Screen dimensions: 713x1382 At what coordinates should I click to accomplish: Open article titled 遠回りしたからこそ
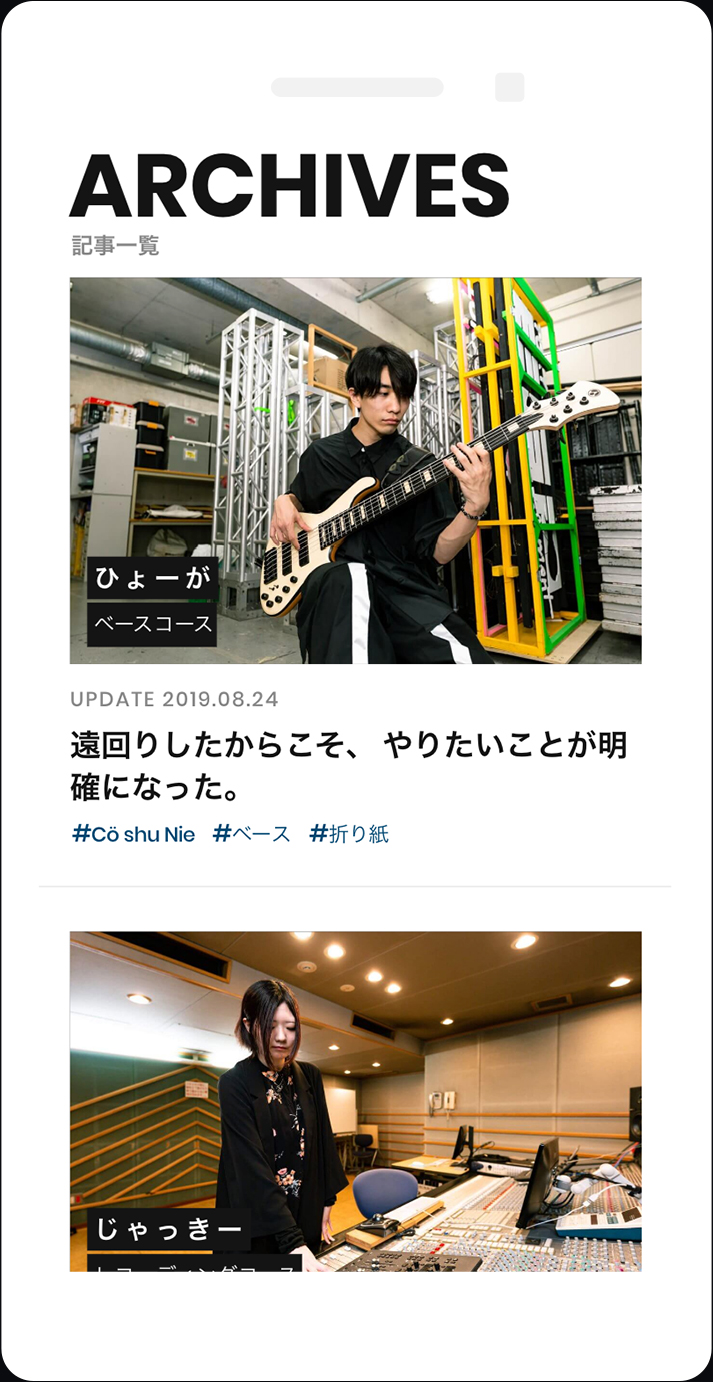pos(348,766)
